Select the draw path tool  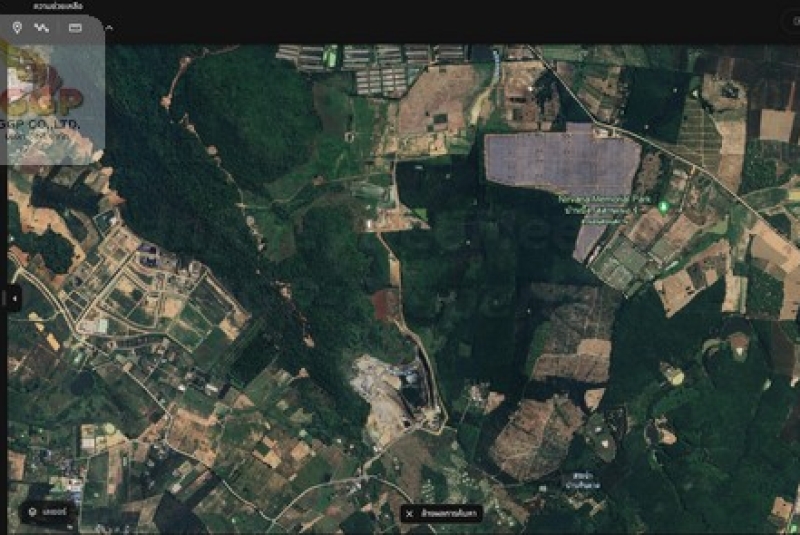point(42,28)
